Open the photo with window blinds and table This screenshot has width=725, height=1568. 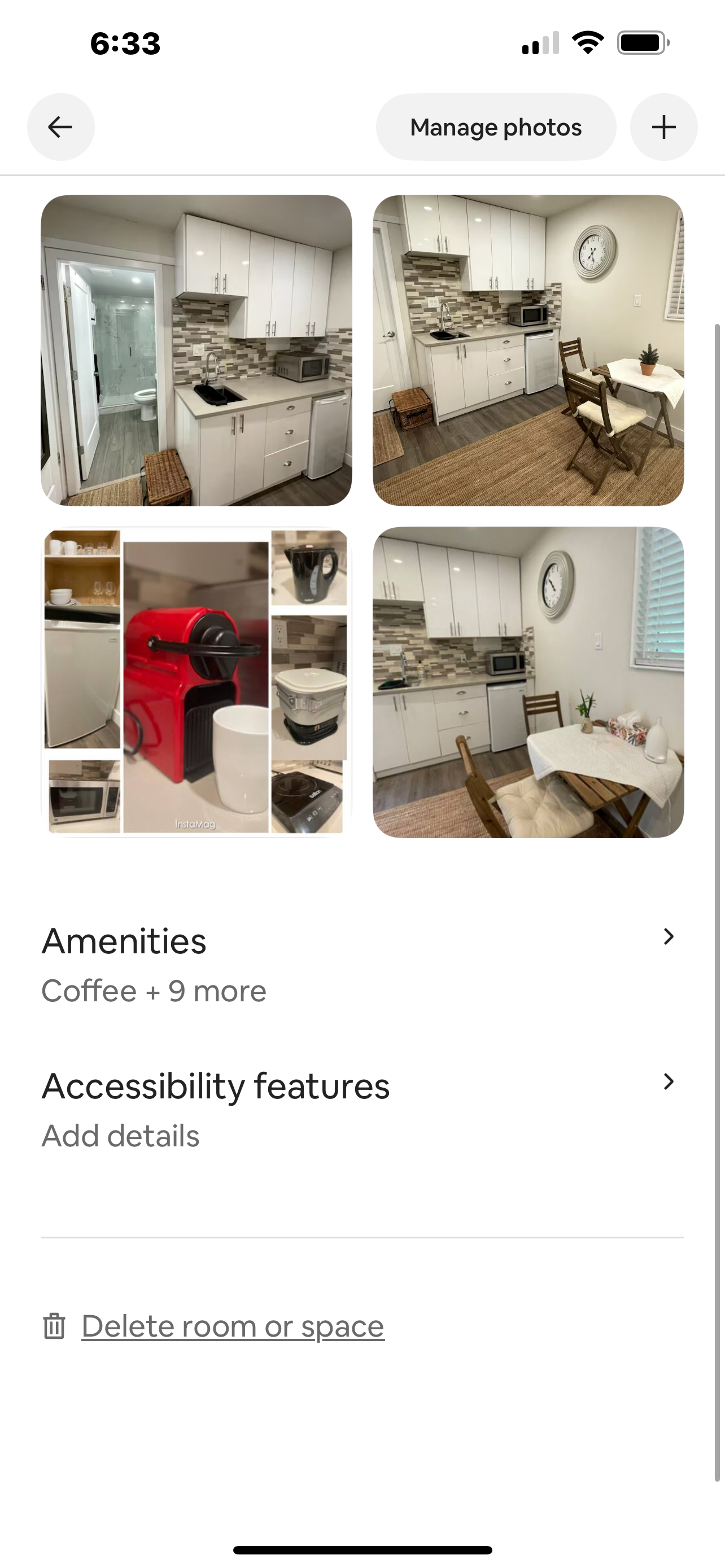[x=529, y=682]
